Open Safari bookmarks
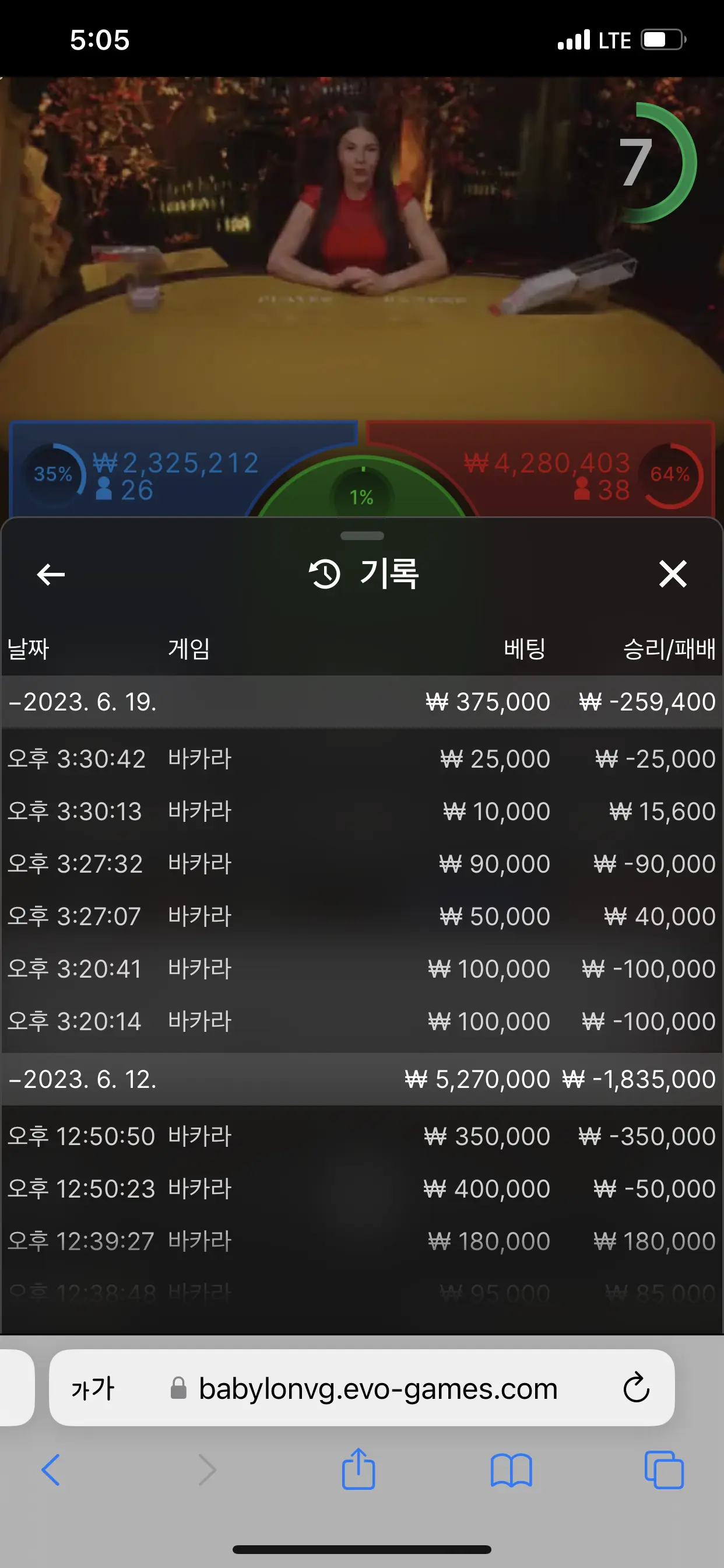Image resolution: width=724 pixels, height=1568 pixels. (512, 1471)
